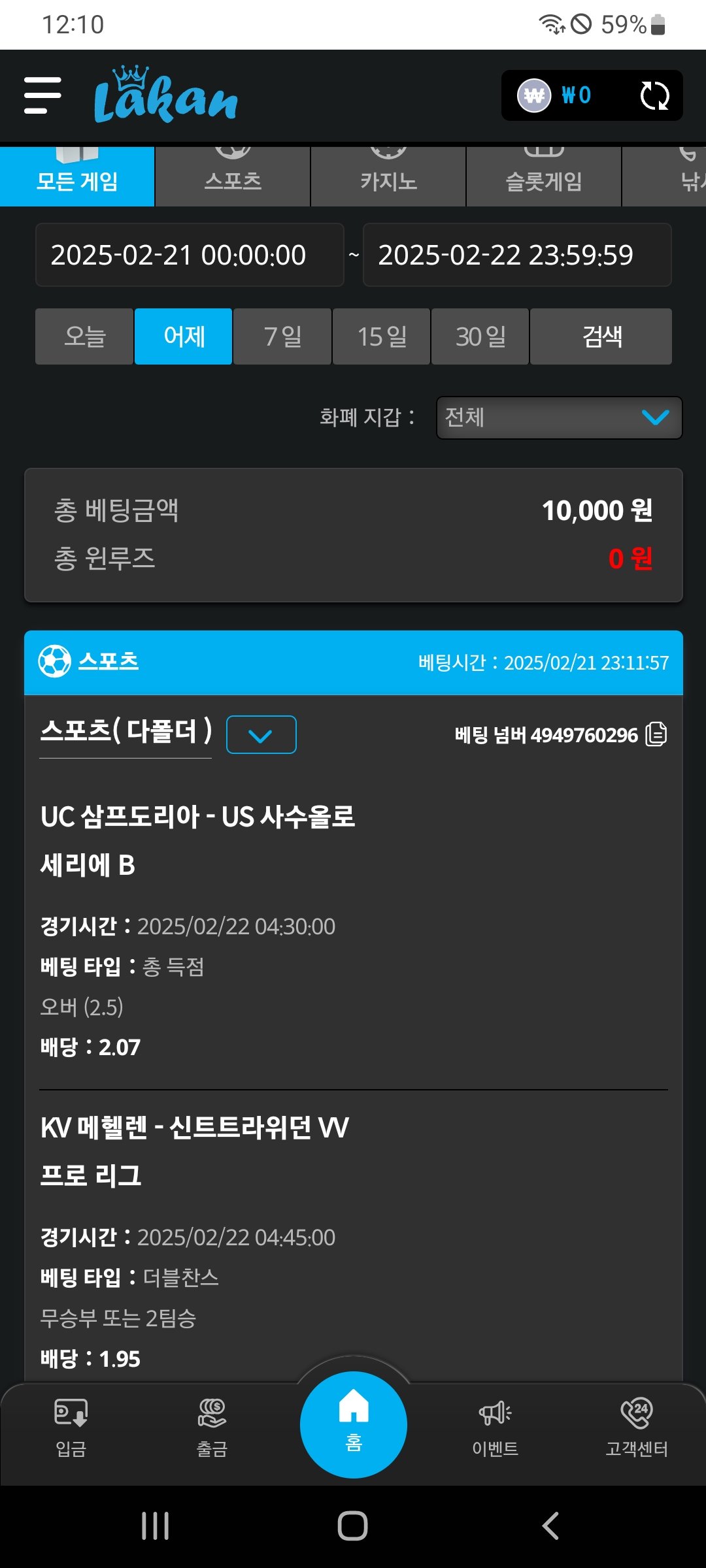The image size is (706, 1568).
Task: Switch to the 카지노 tab
Action: tap(388, 176)
